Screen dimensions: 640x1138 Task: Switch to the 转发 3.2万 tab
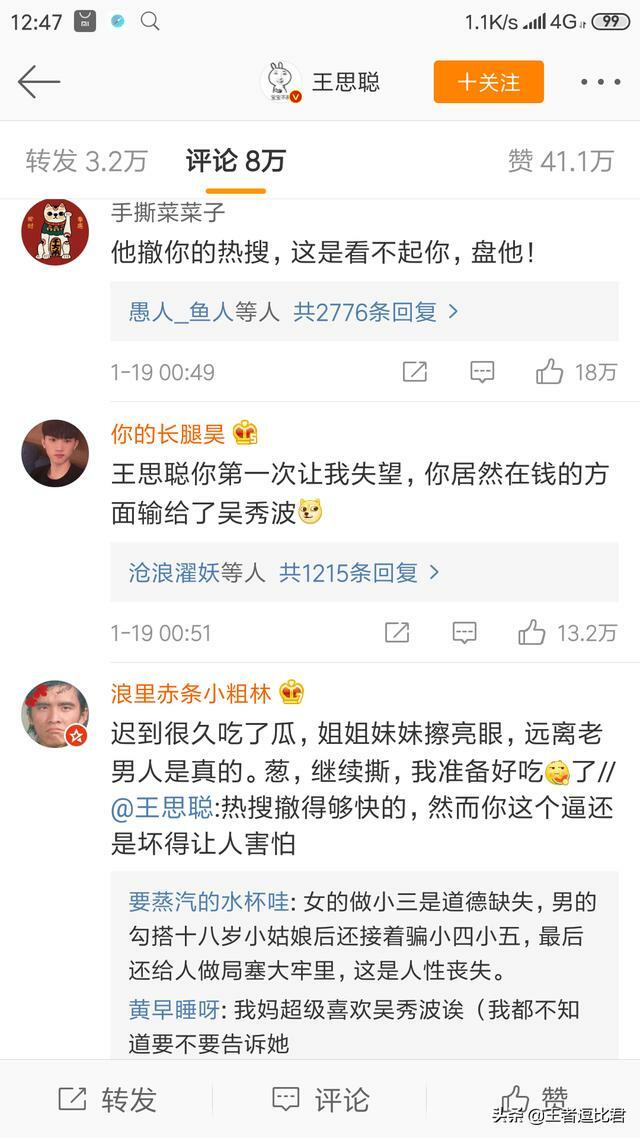(86, 161)
